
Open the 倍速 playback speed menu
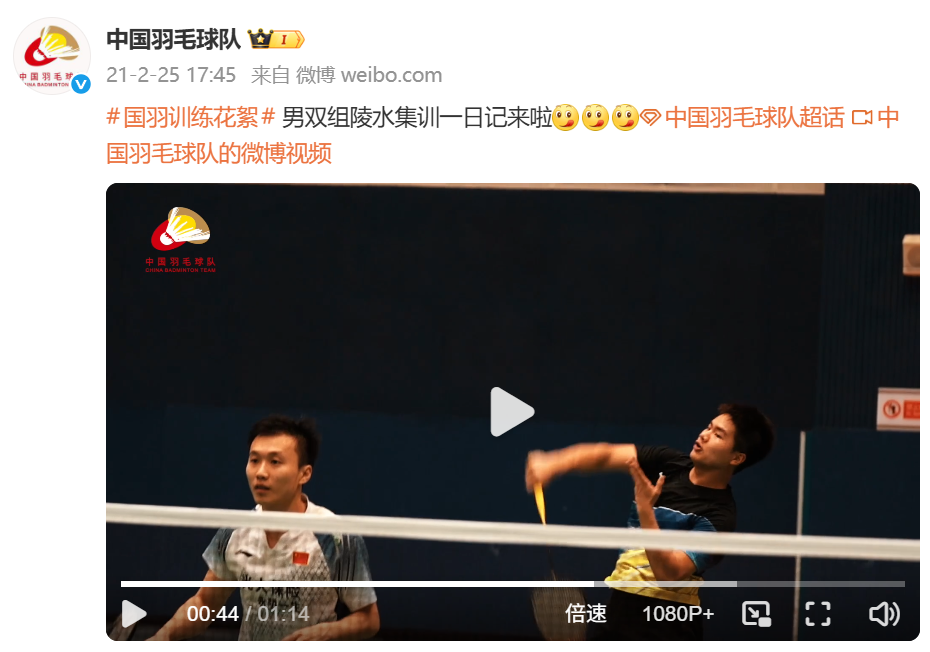pos(585,613)
